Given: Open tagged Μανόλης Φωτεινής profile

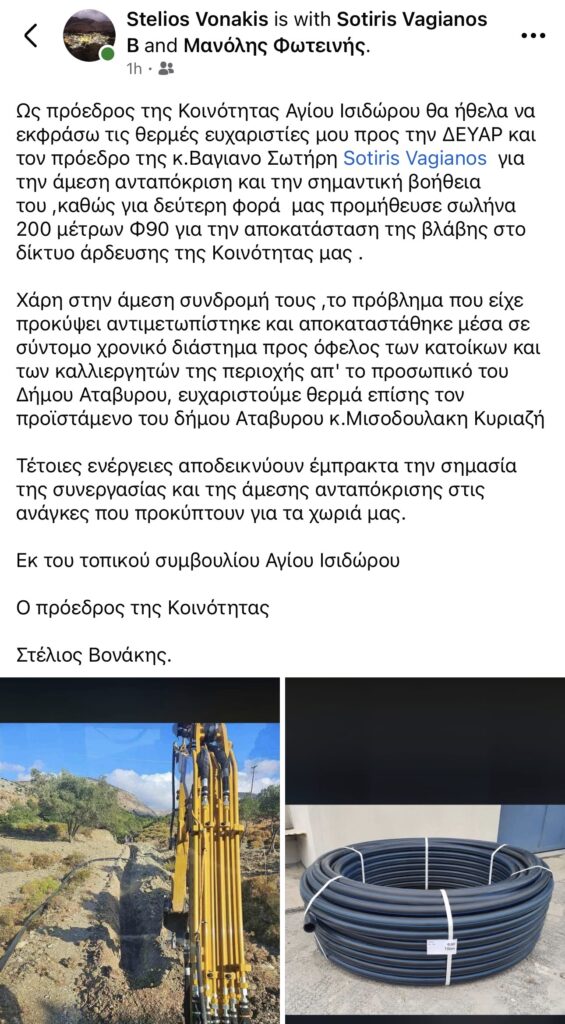Looking at the screenshot, I should (276, 46).
